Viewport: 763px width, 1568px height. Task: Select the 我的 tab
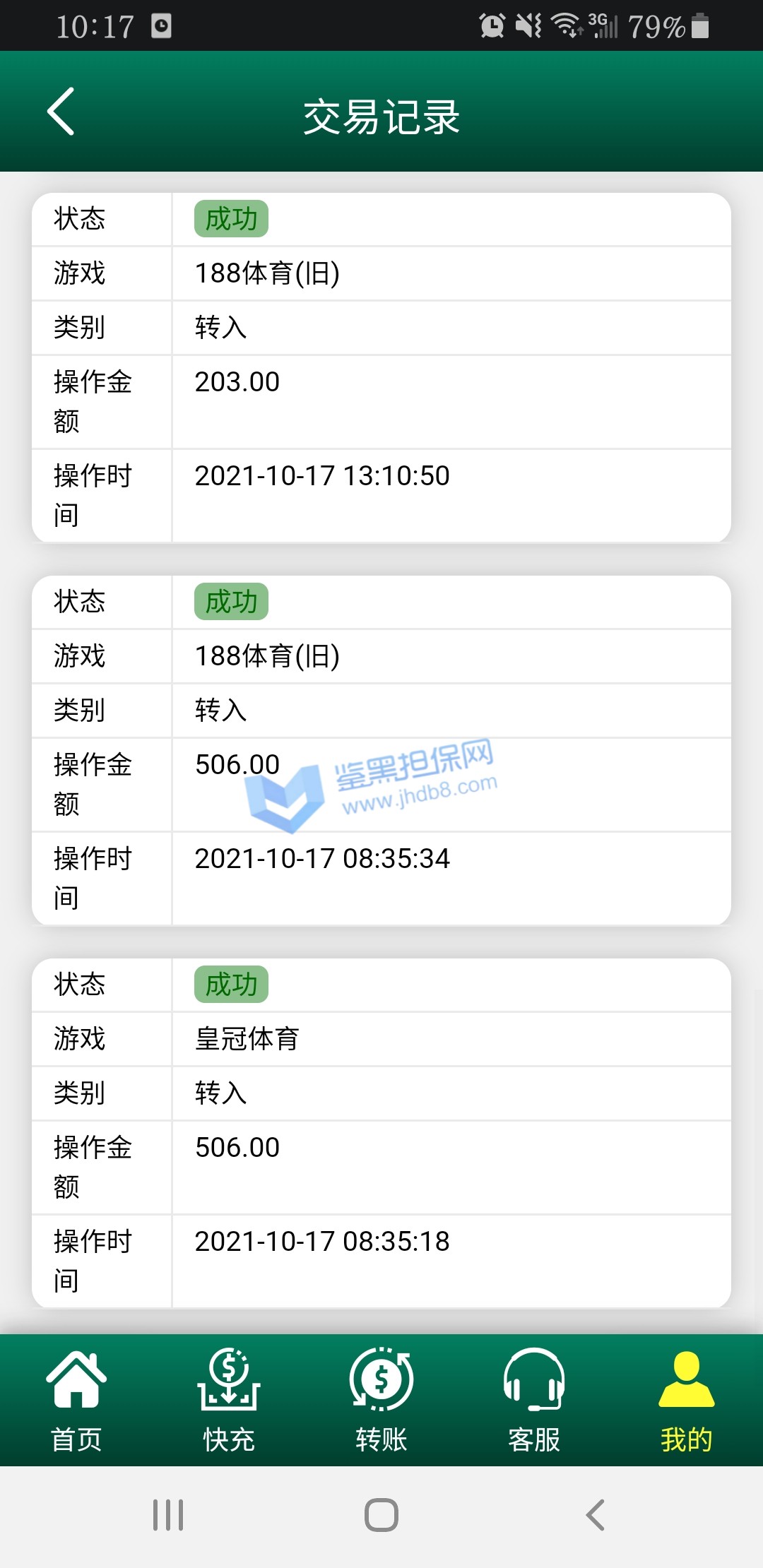(x=686, y=1400)
